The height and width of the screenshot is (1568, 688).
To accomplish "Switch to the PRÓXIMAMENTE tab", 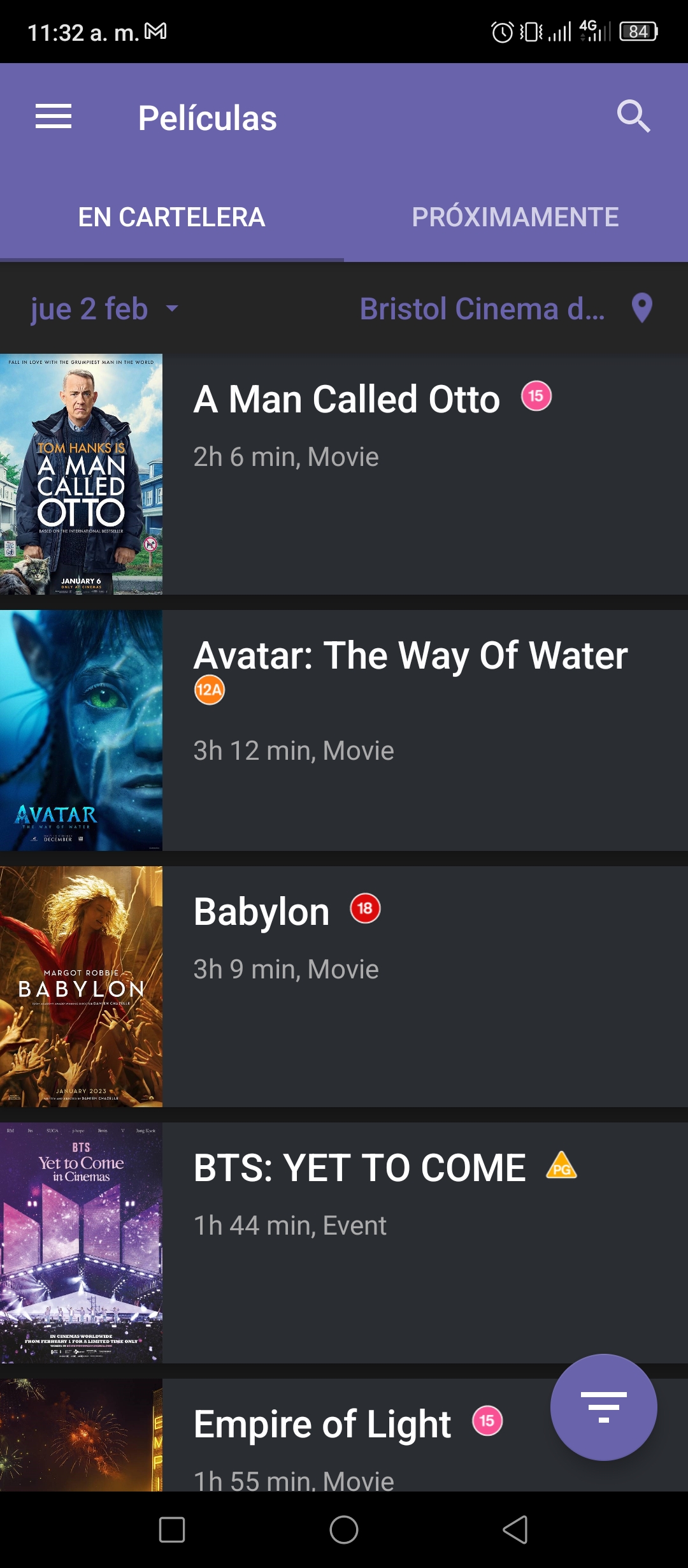I will [515, 217].
